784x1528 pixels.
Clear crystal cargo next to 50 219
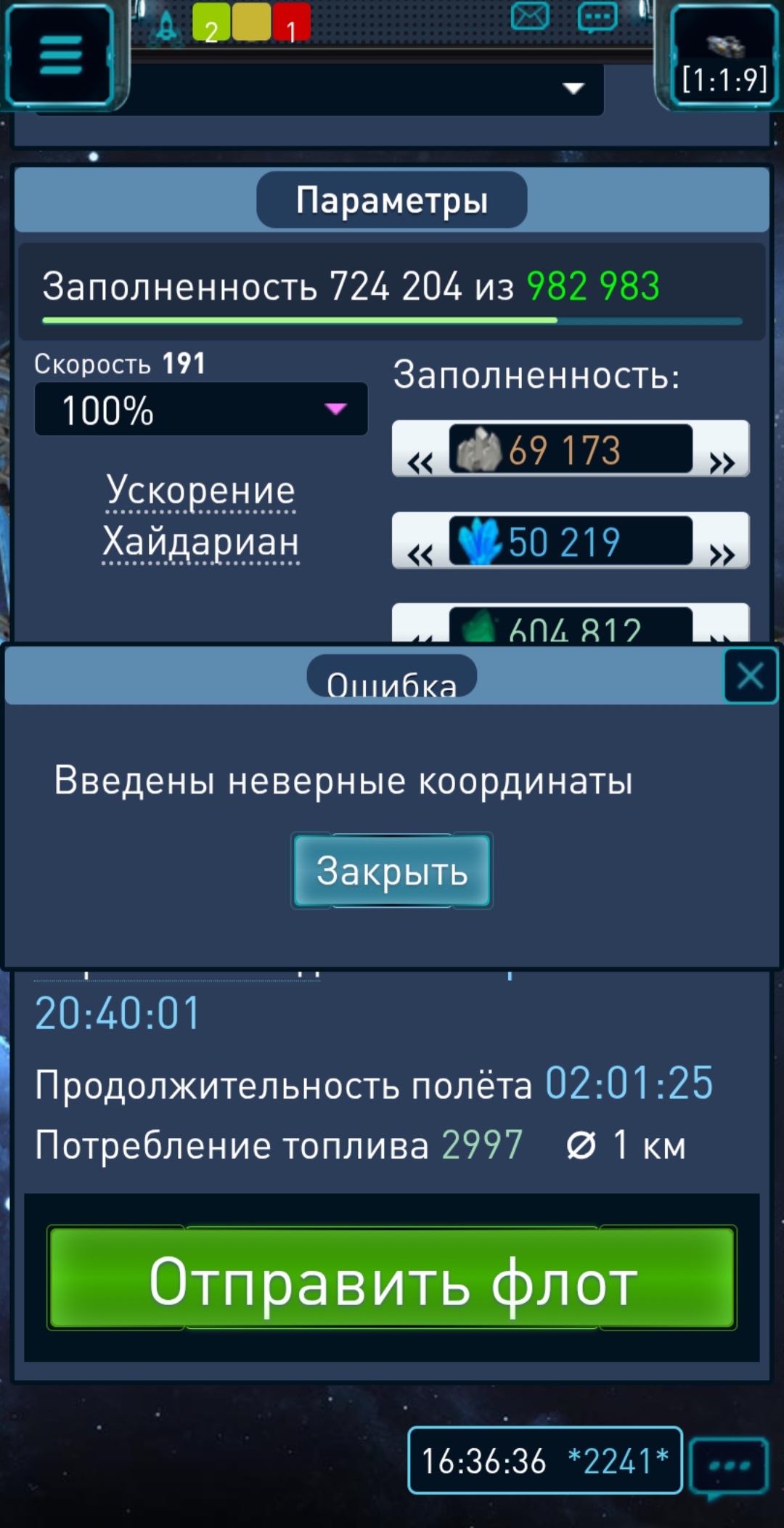pyautogui.click(x=420, y=553)
